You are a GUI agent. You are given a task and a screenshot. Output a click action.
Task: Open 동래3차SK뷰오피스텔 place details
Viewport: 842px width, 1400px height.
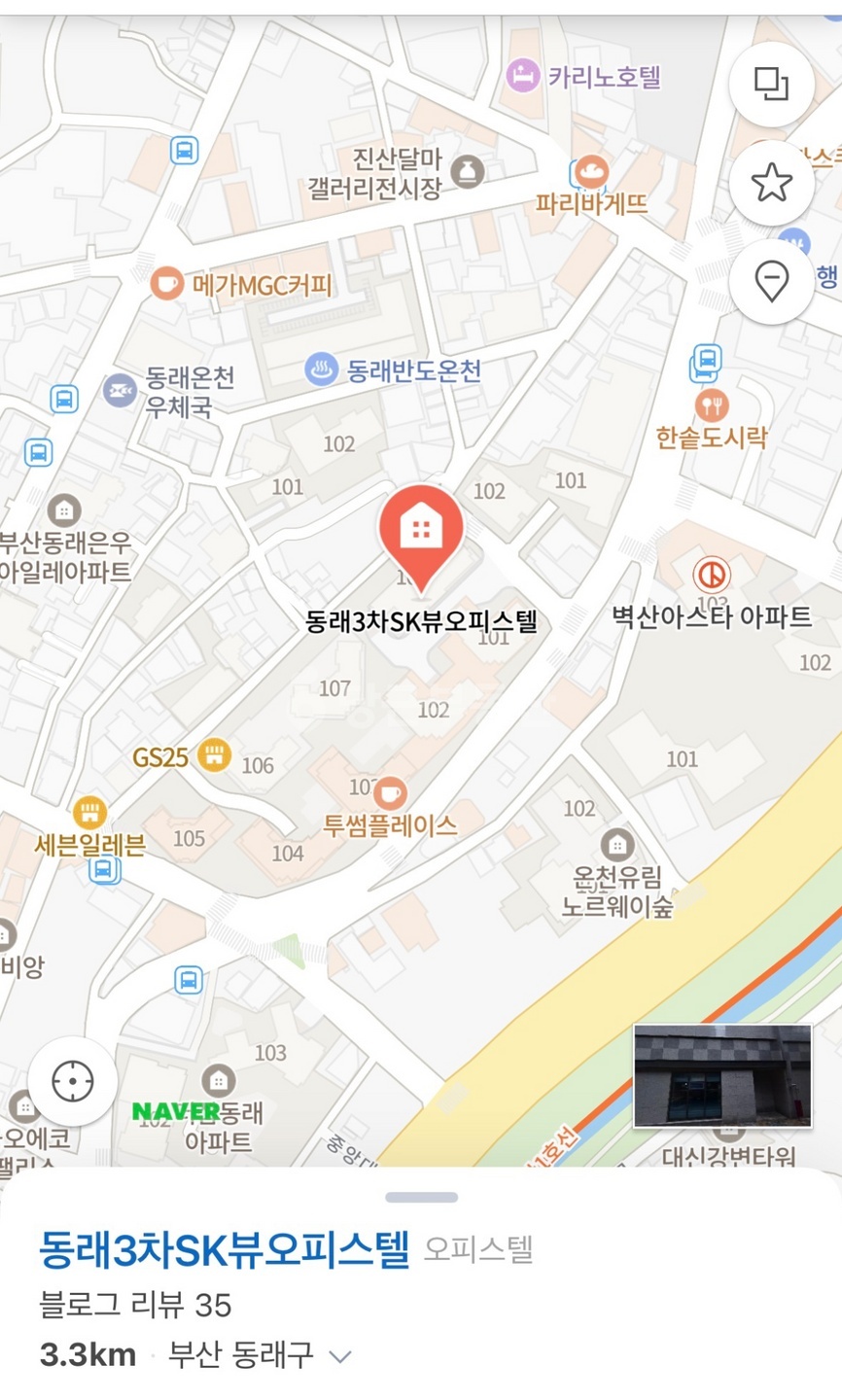(x=225, y=1249)
